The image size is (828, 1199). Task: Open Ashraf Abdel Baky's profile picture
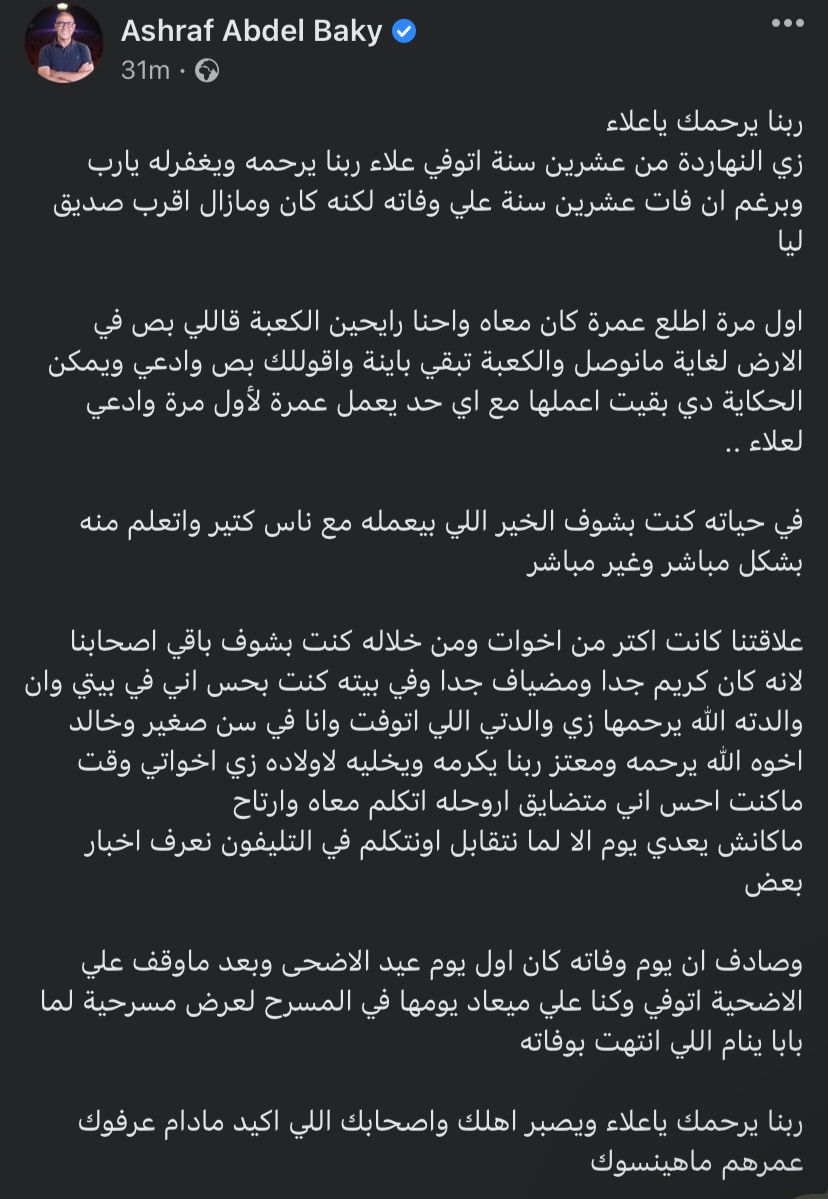coord(63,43)
